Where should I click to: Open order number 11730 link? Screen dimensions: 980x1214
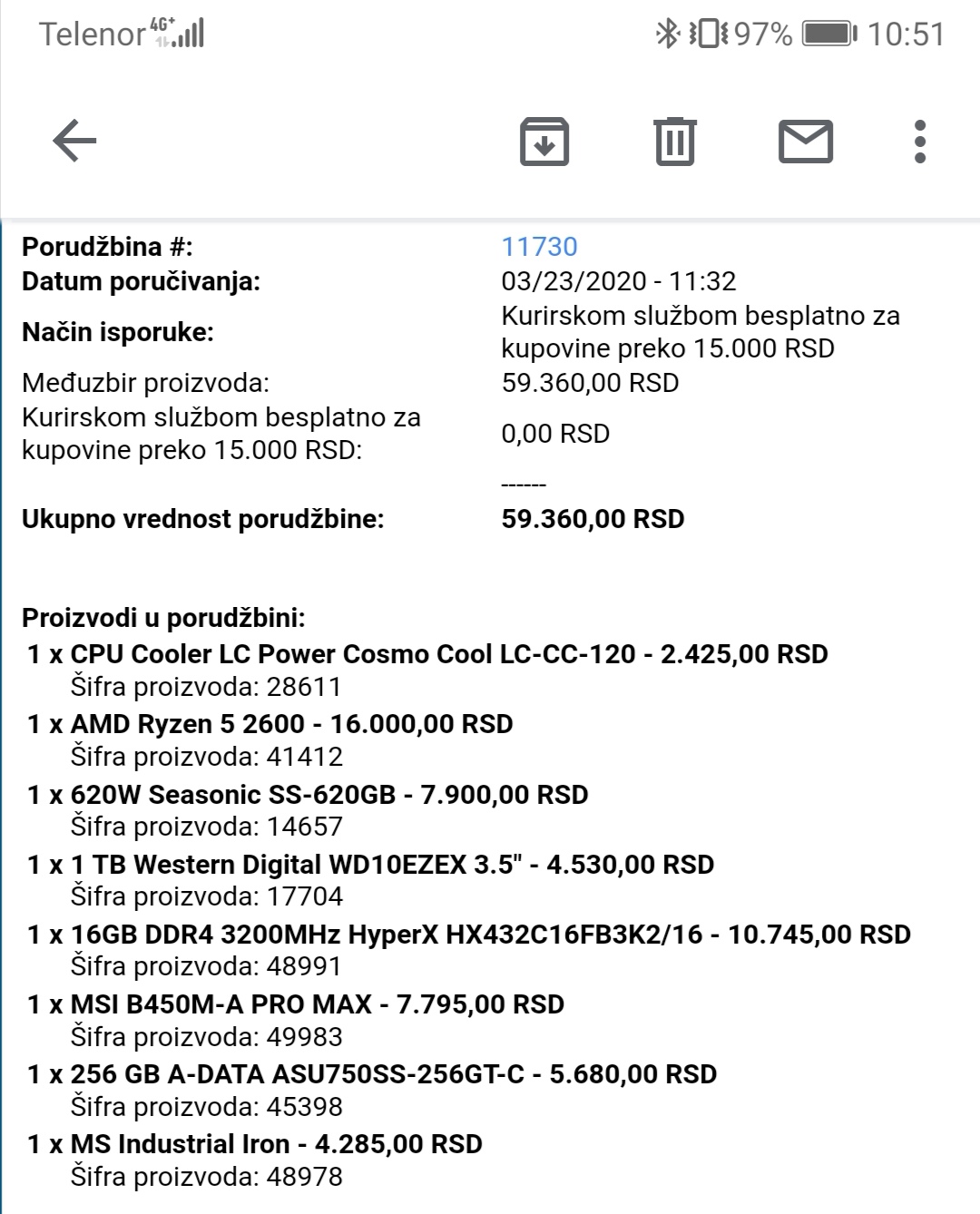[x=540, y=247]
